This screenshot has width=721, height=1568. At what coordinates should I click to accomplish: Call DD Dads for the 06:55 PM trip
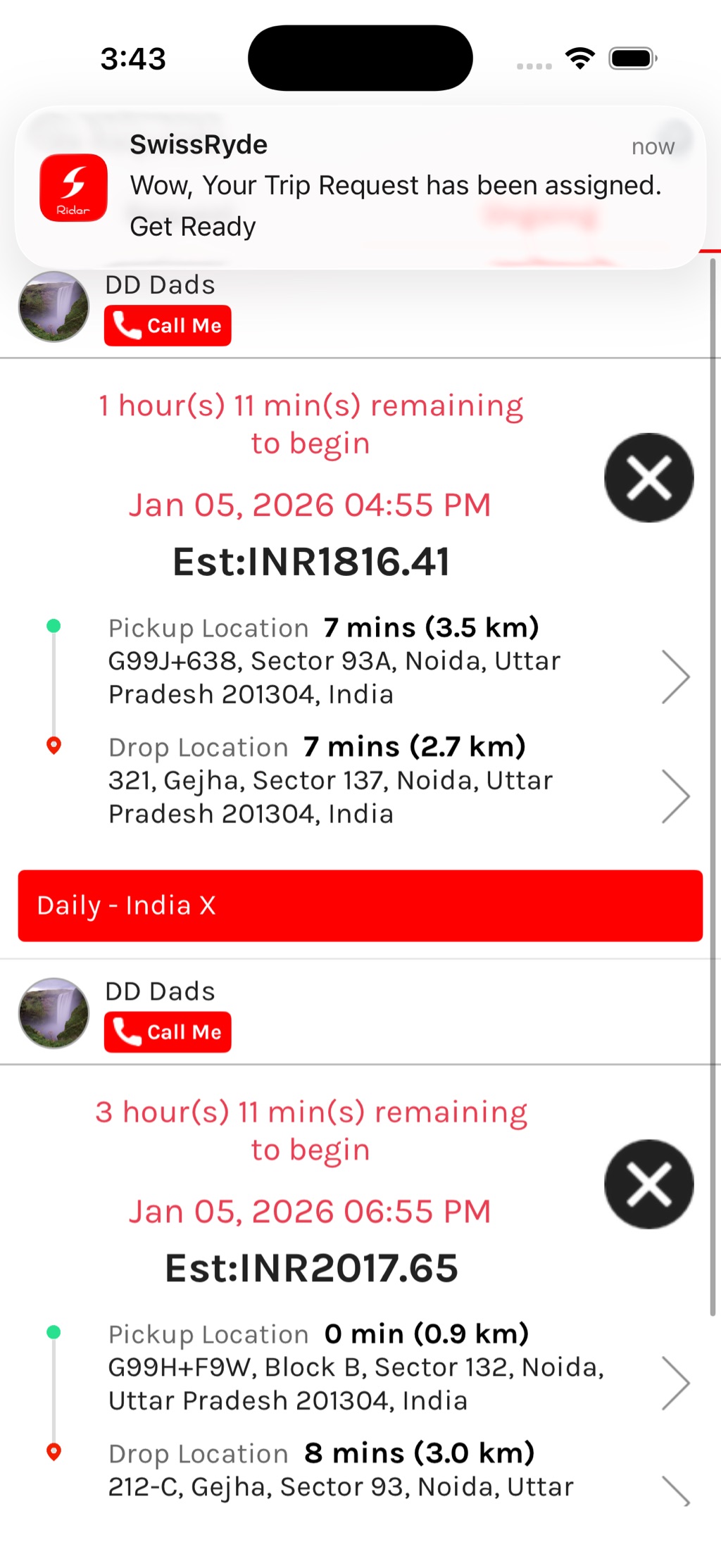[168, 1032]
